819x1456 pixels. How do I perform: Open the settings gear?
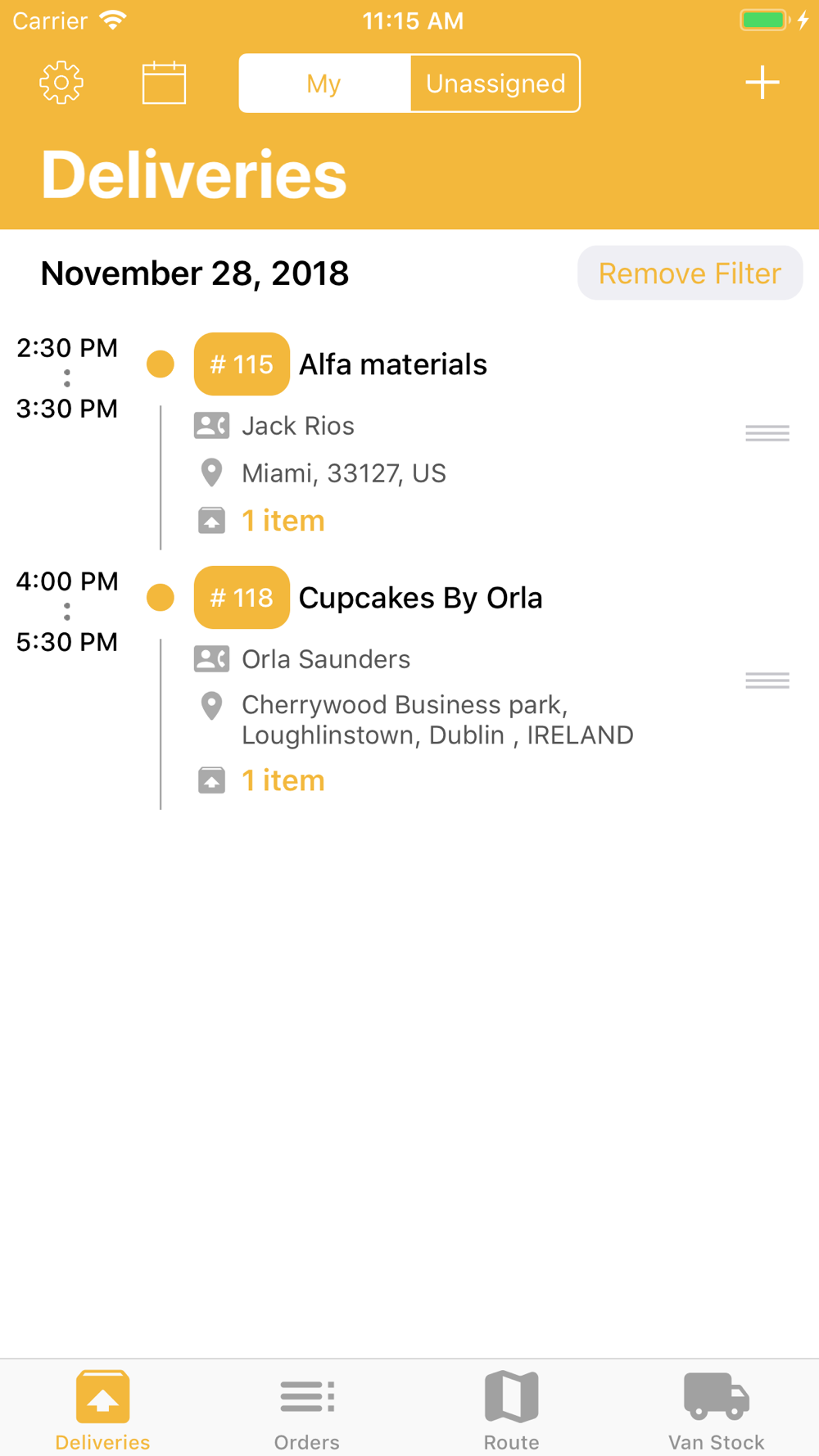point(61,83)
